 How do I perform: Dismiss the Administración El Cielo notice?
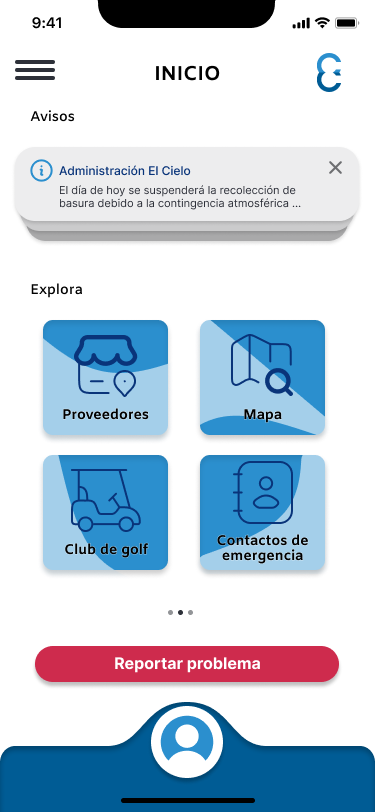336,167
